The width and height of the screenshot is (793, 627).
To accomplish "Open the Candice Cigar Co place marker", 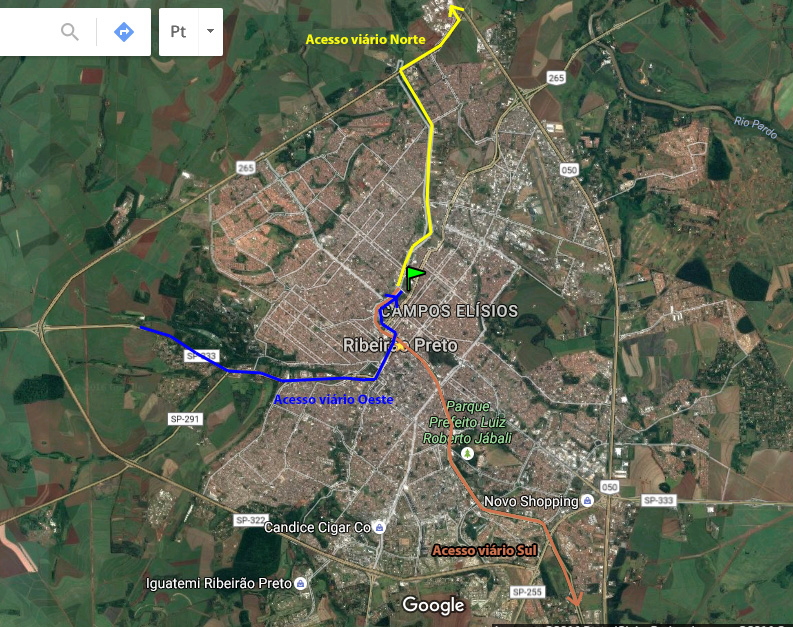I will click(x=380, y=527).
